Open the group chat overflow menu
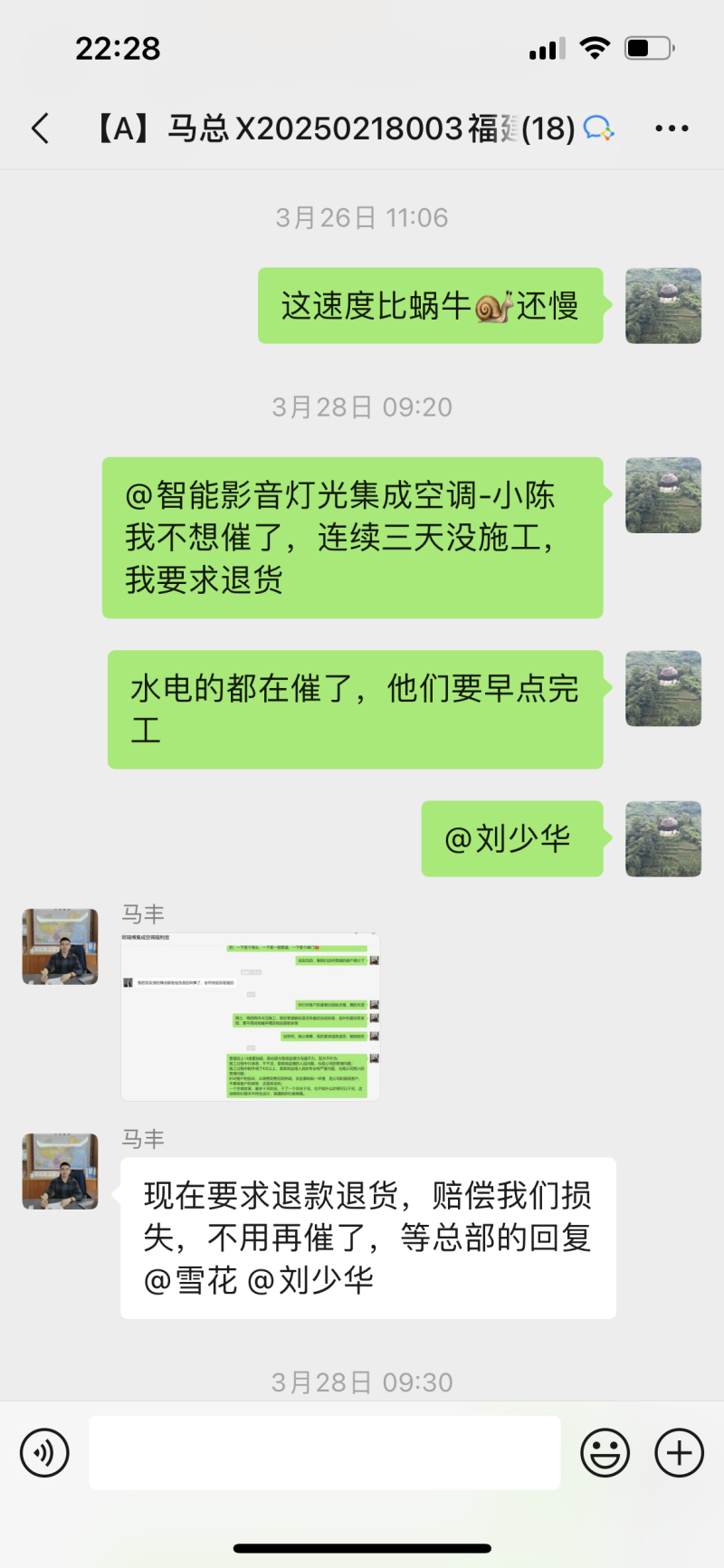Screen dimensions: 724x1568 [672, 129]
